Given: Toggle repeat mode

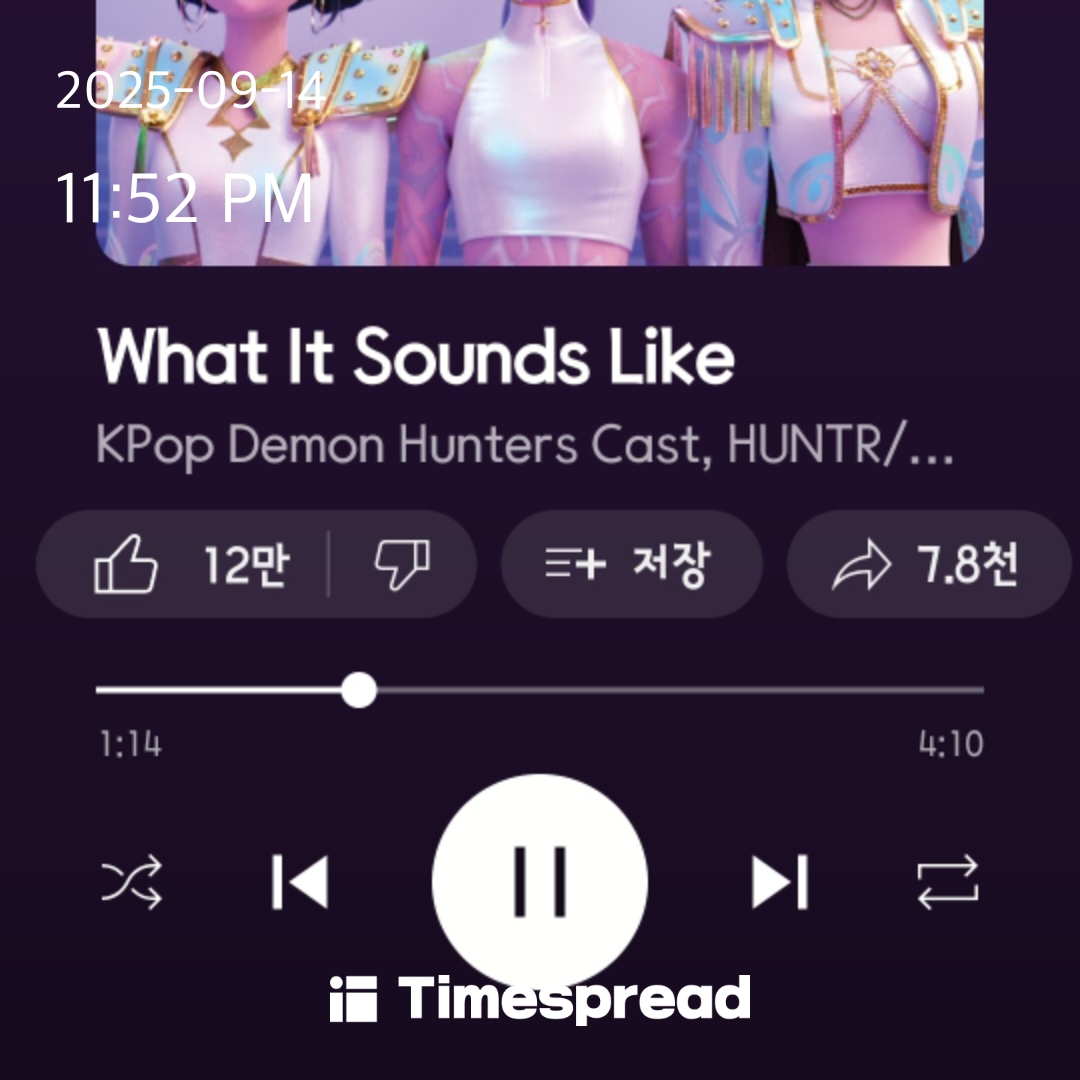Looking at the screenshot, I should click(x=947, y=883).
